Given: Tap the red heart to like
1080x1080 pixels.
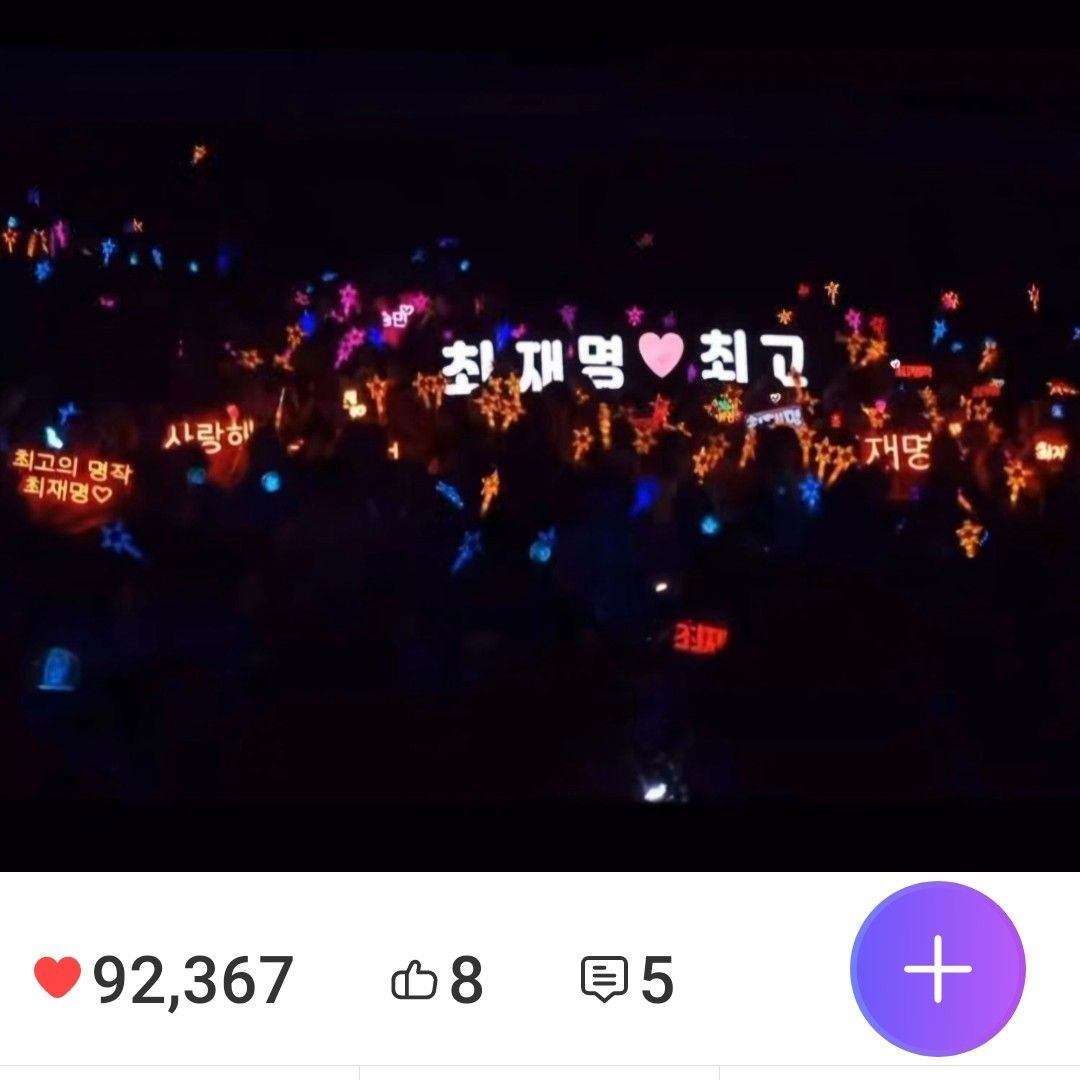Looking at the screenshot, I should 57,977.
